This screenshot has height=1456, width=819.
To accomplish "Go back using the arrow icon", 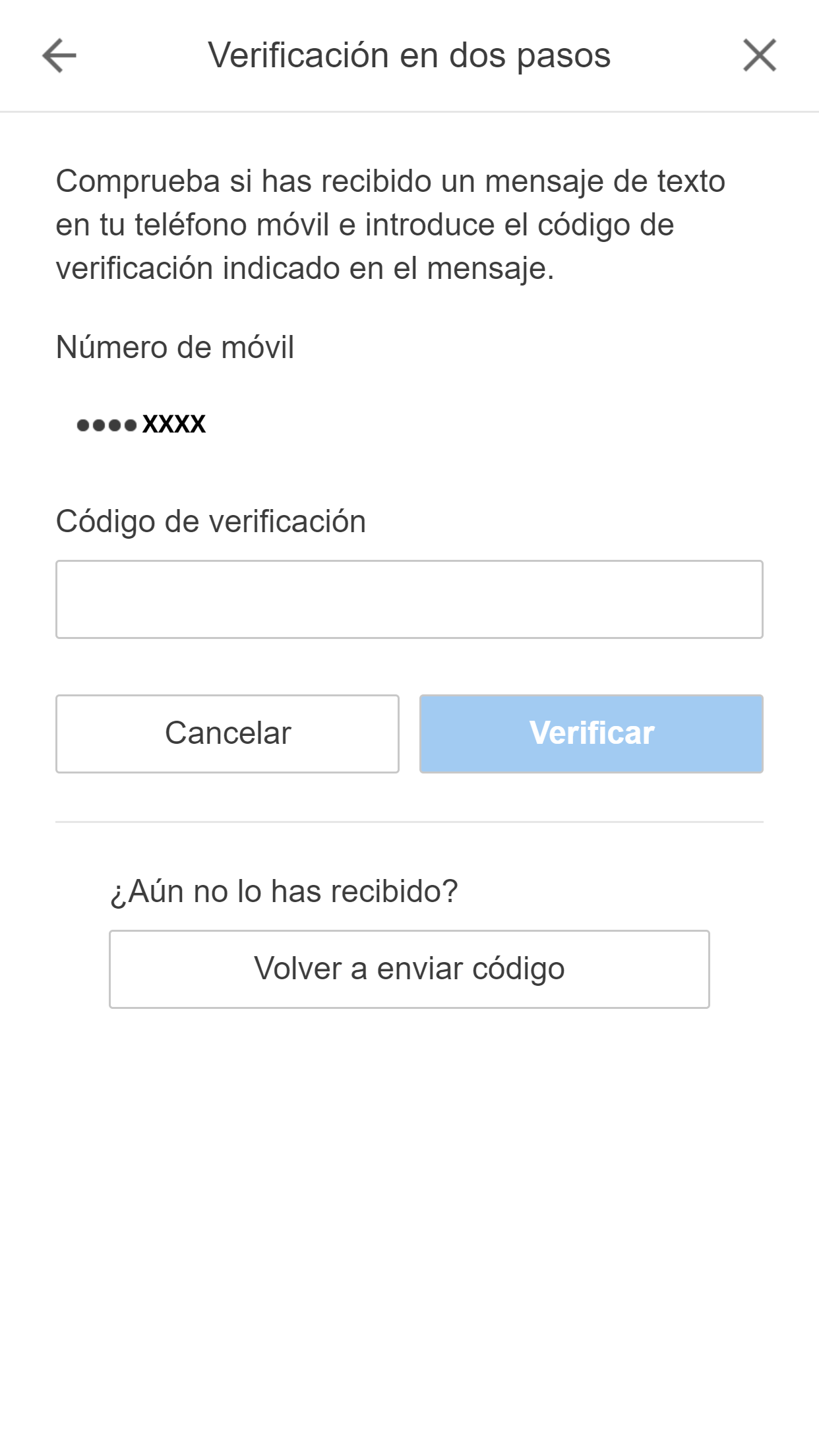I will tap(59, 55).
